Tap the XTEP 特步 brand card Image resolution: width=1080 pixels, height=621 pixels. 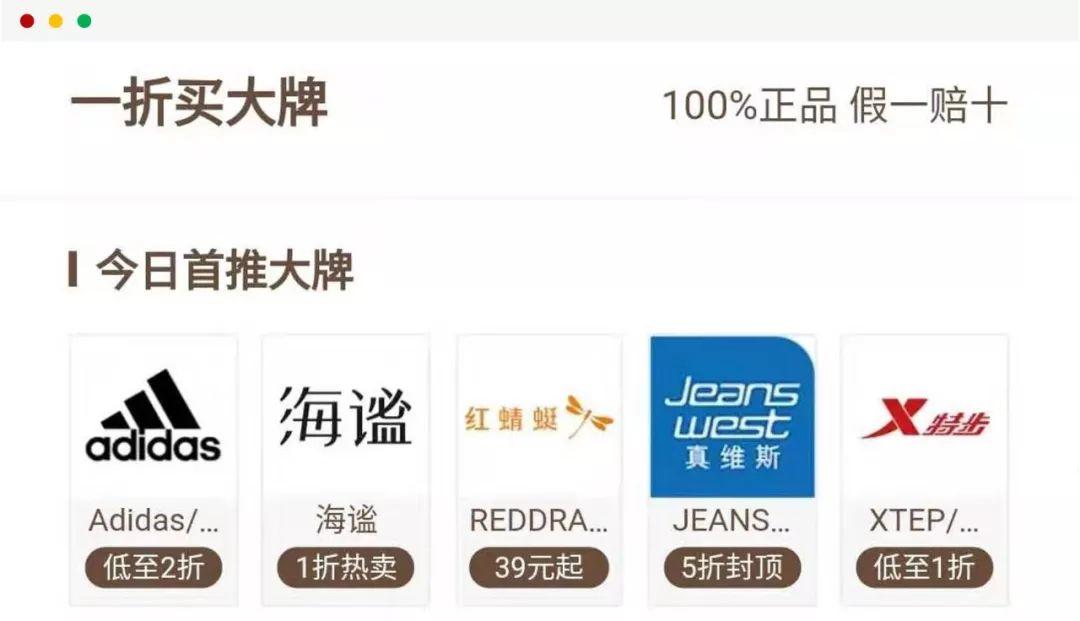tap(924, 470)
